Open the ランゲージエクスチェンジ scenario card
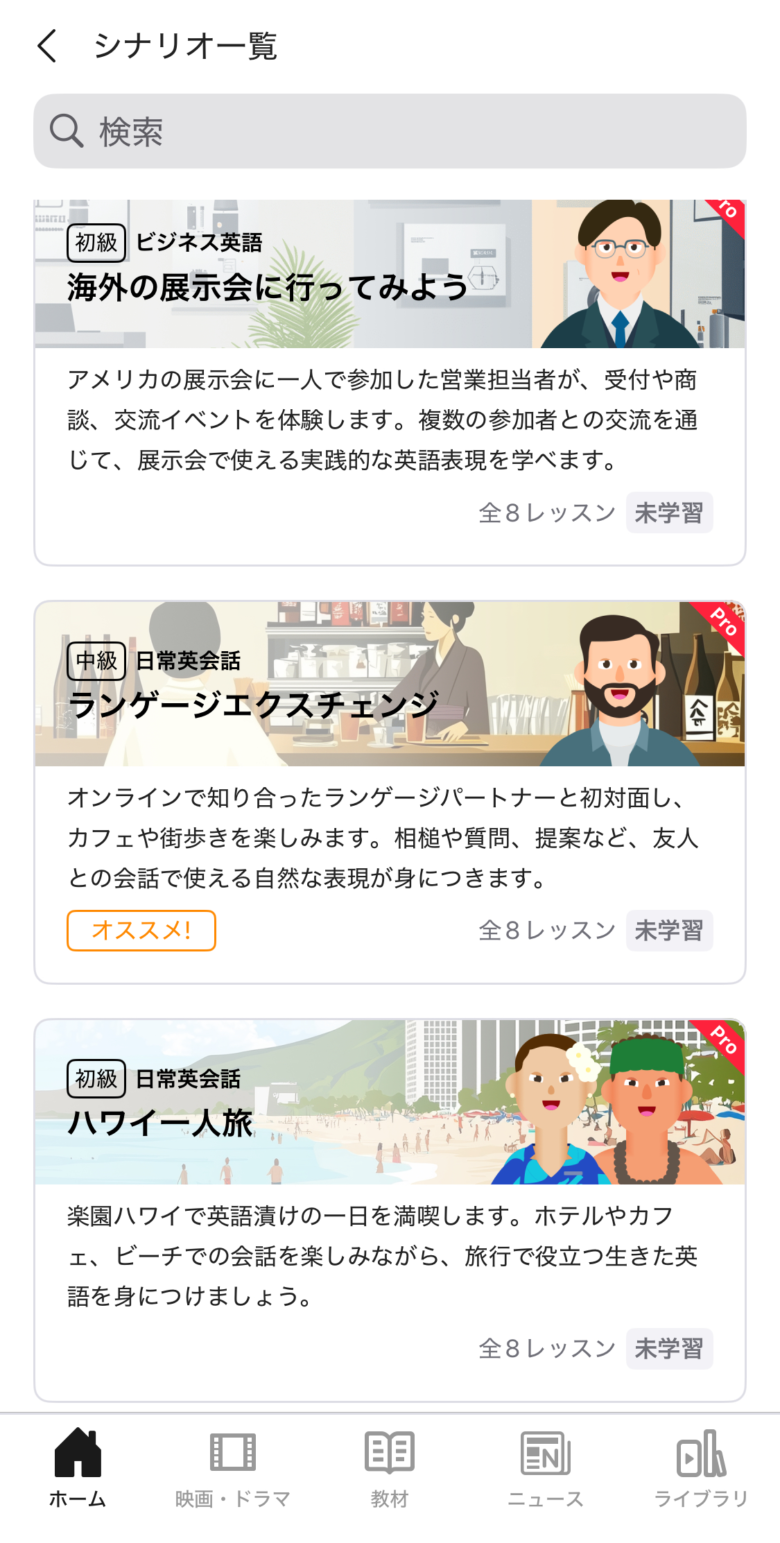Viewport: 780px width, 1543px height. 390,790
